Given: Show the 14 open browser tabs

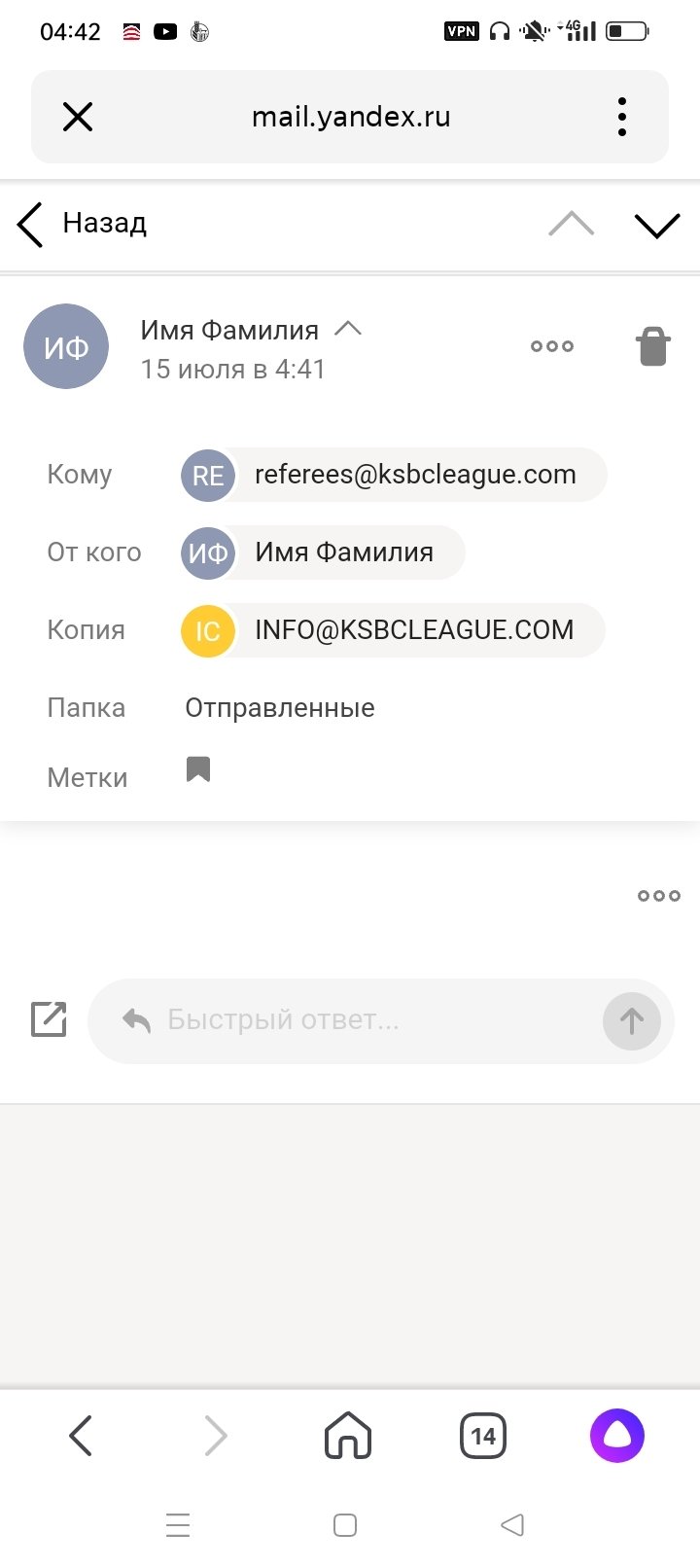Looking at the screenshot, I should tap(483, 1436).
